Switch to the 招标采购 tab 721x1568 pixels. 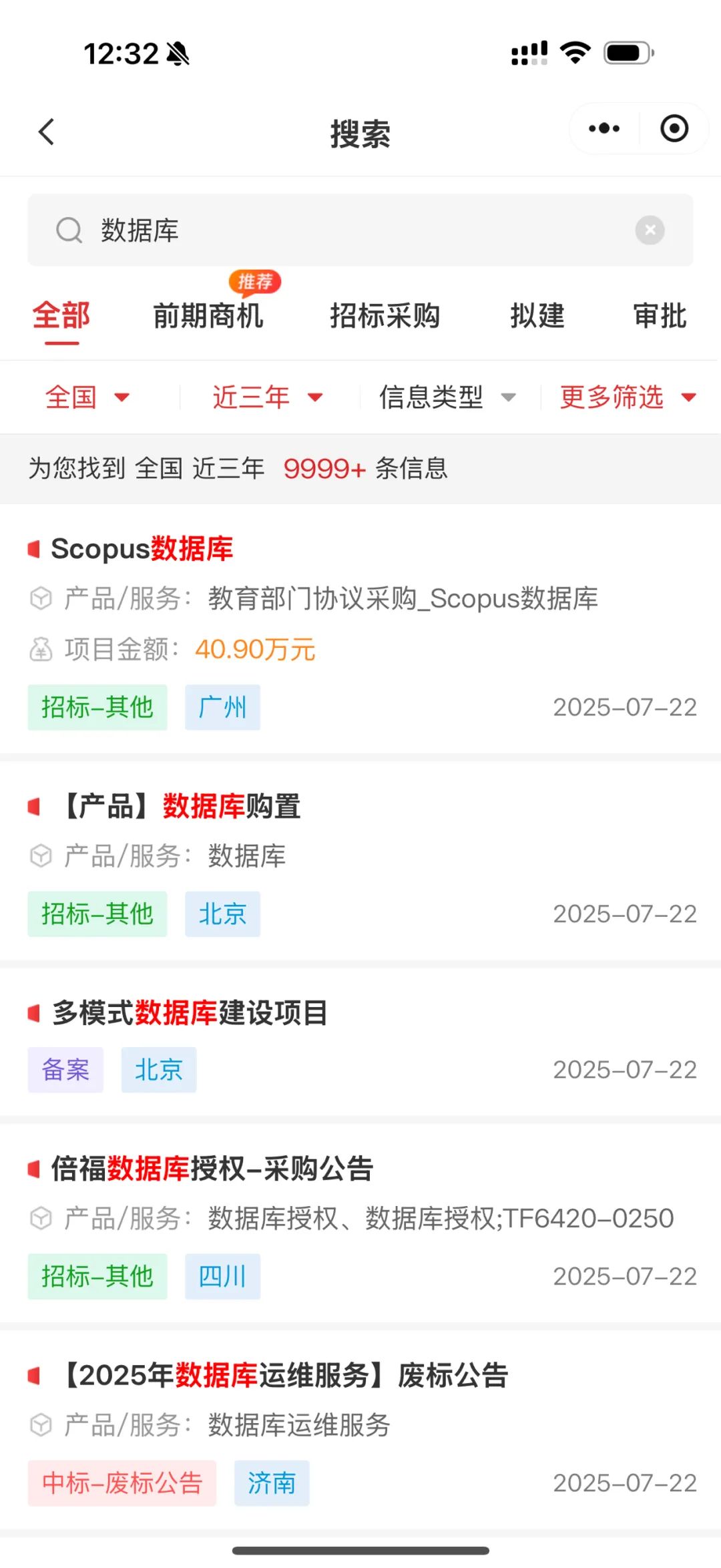click(385, 316)
